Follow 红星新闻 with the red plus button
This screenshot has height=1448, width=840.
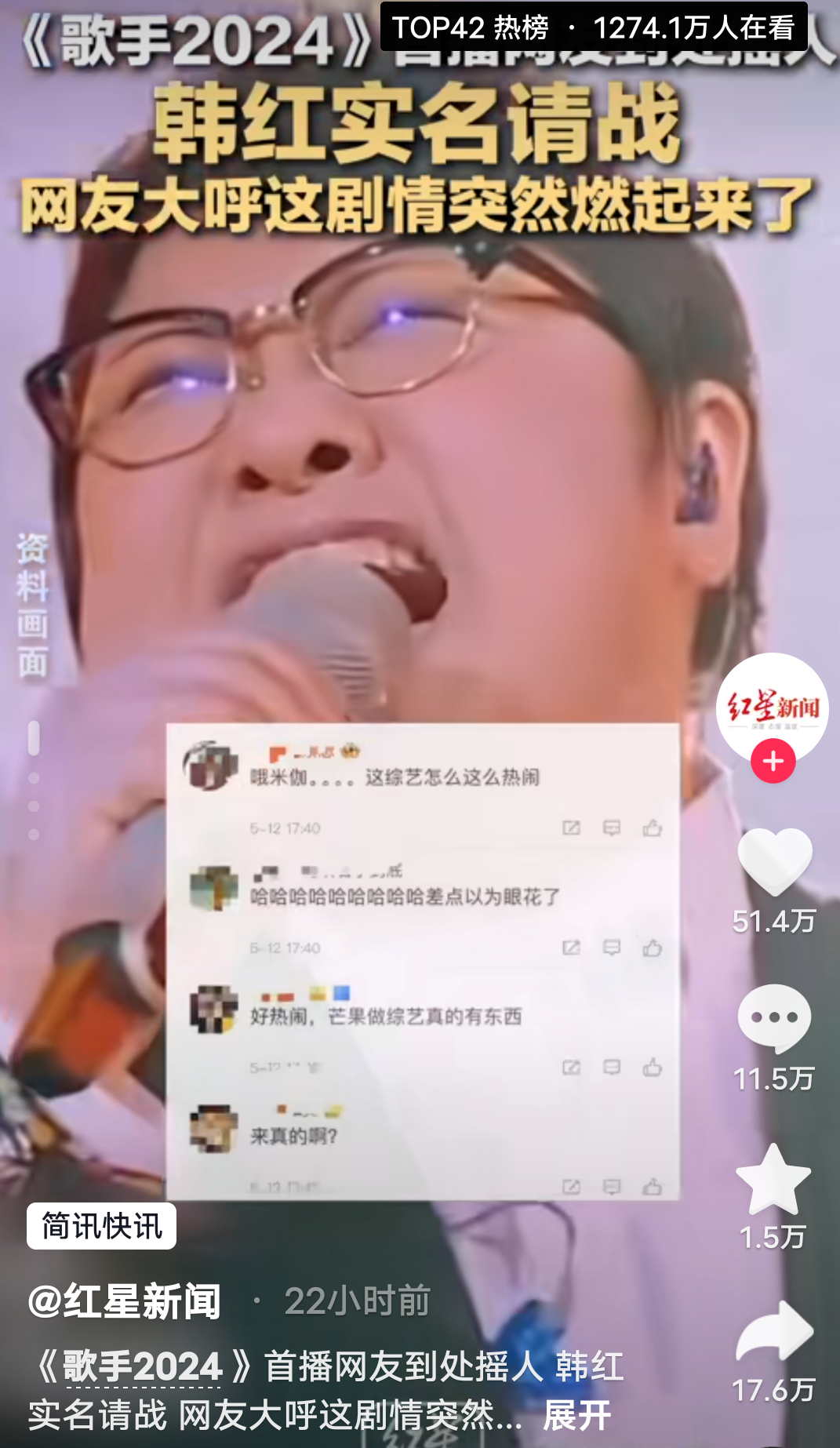773,762
